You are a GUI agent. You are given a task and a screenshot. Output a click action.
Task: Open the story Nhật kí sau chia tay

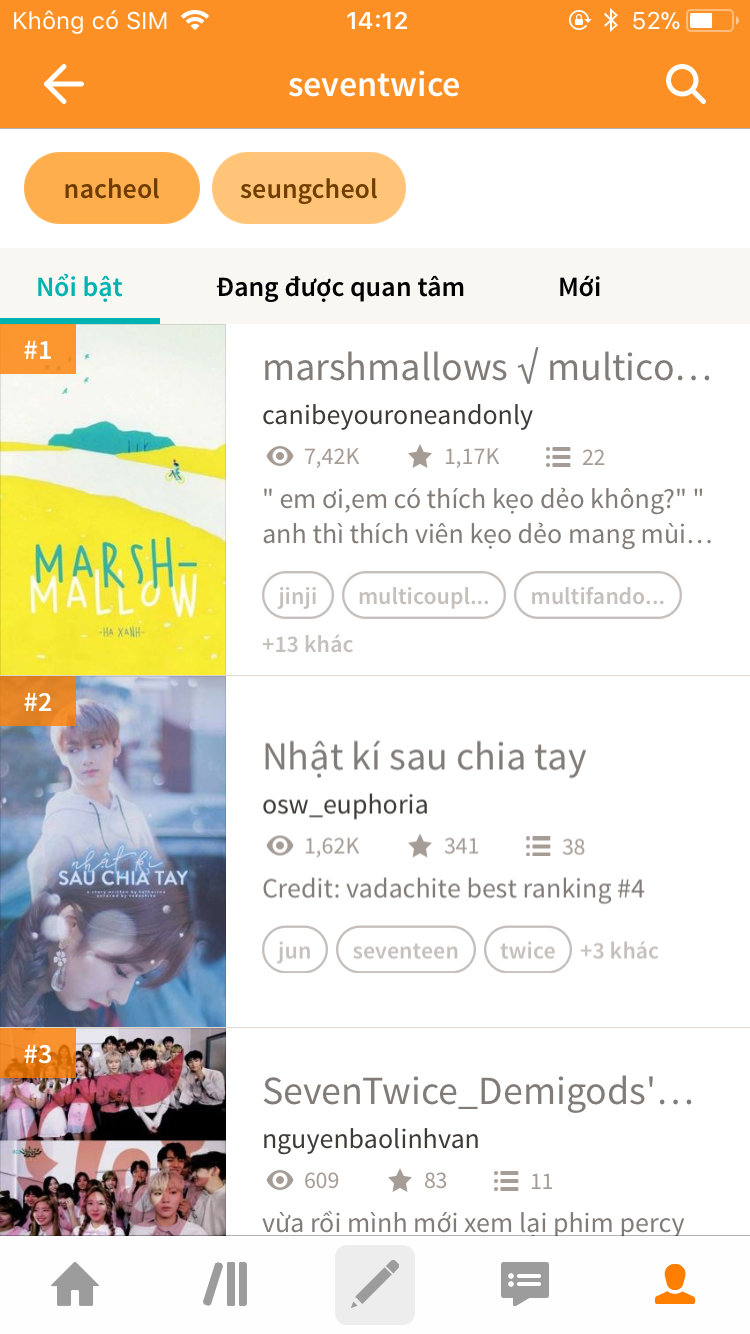click(424, 757)
